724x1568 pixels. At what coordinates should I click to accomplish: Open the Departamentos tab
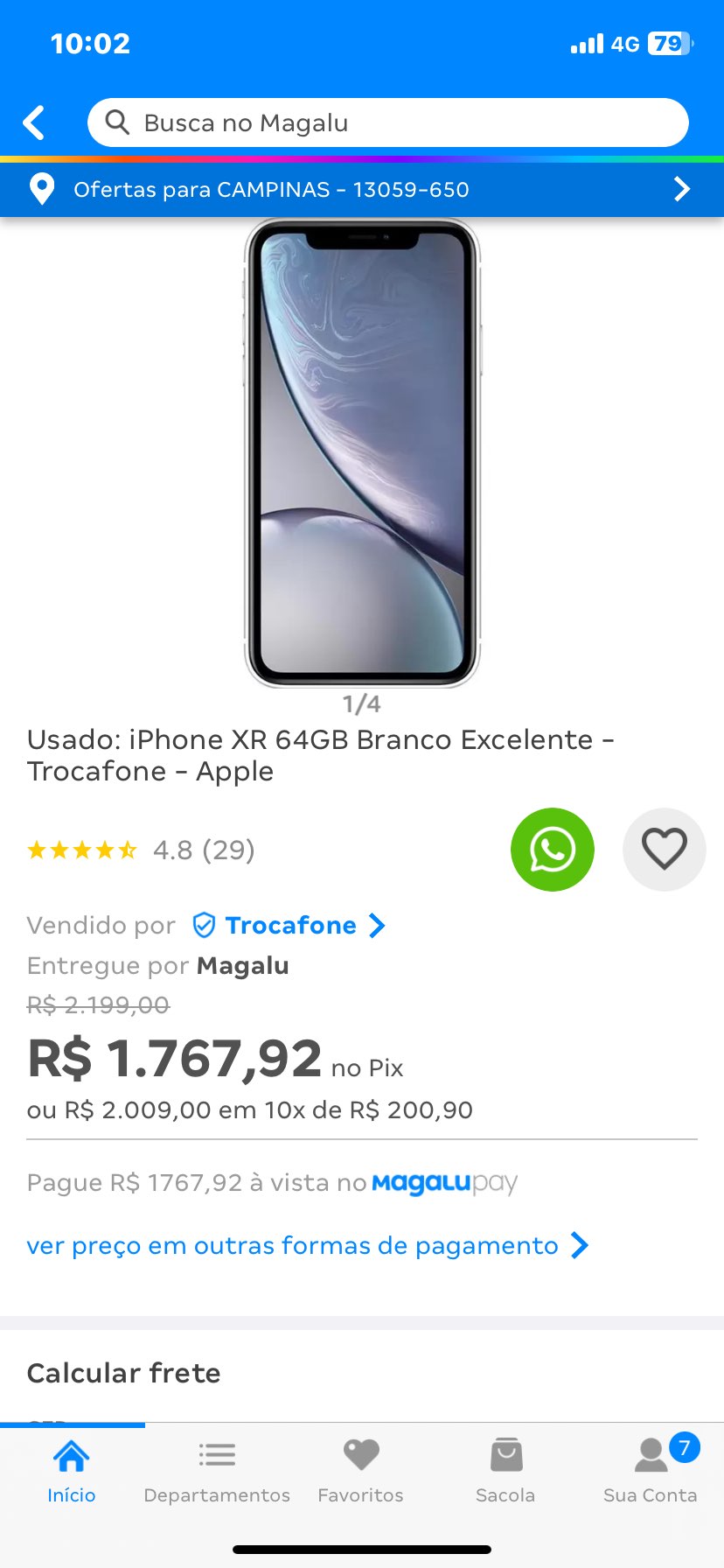point(217,1472)
